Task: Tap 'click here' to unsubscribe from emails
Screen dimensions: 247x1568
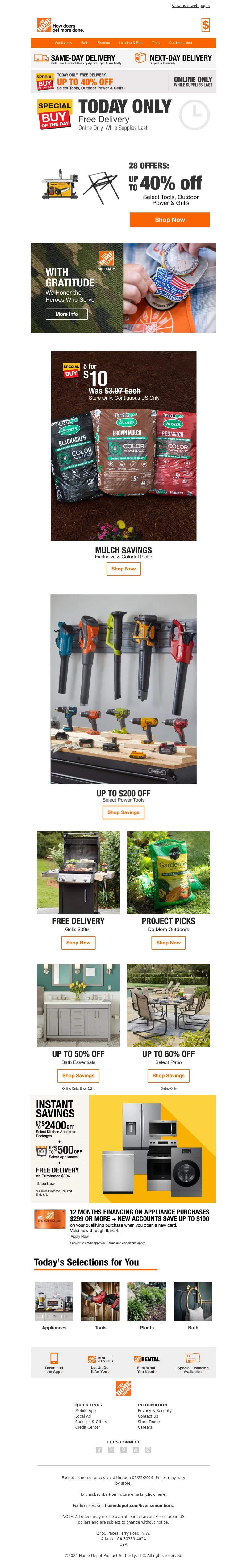Action: [x=156, y=1494]
